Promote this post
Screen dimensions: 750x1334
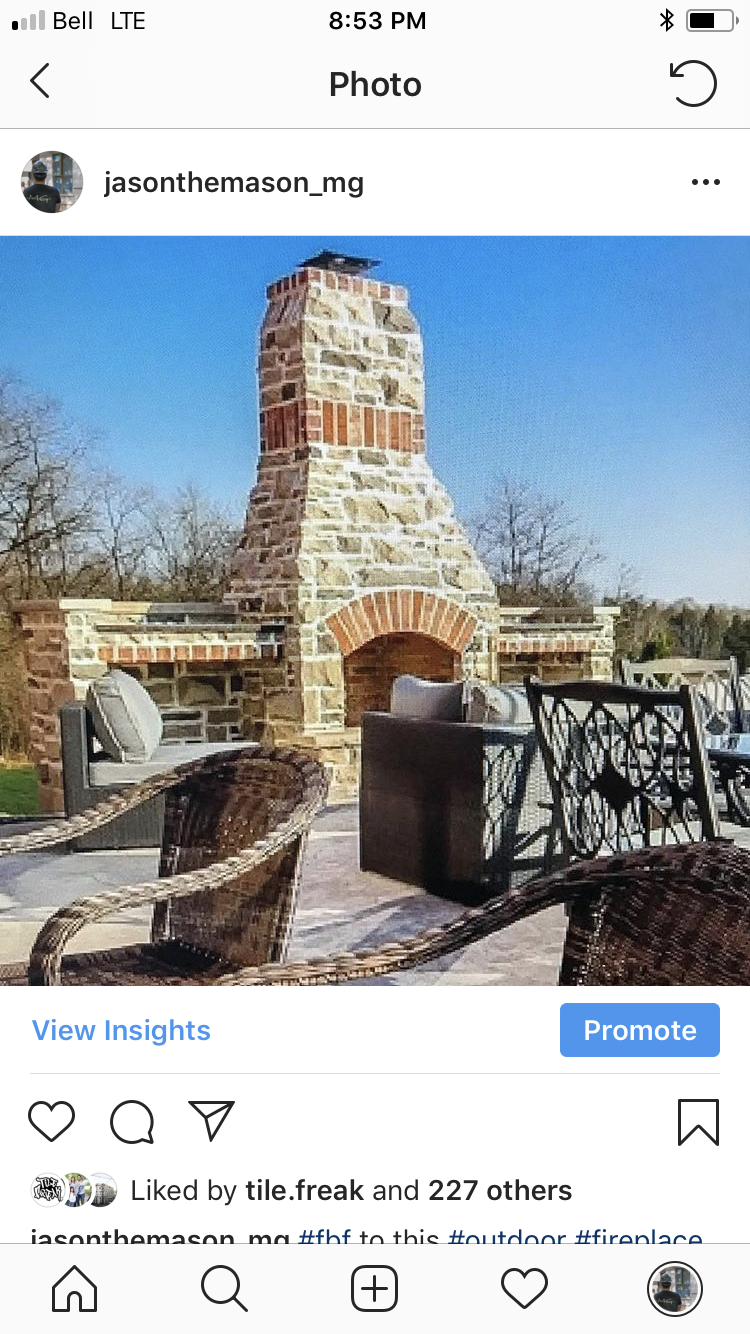(x=639, y=1030)
